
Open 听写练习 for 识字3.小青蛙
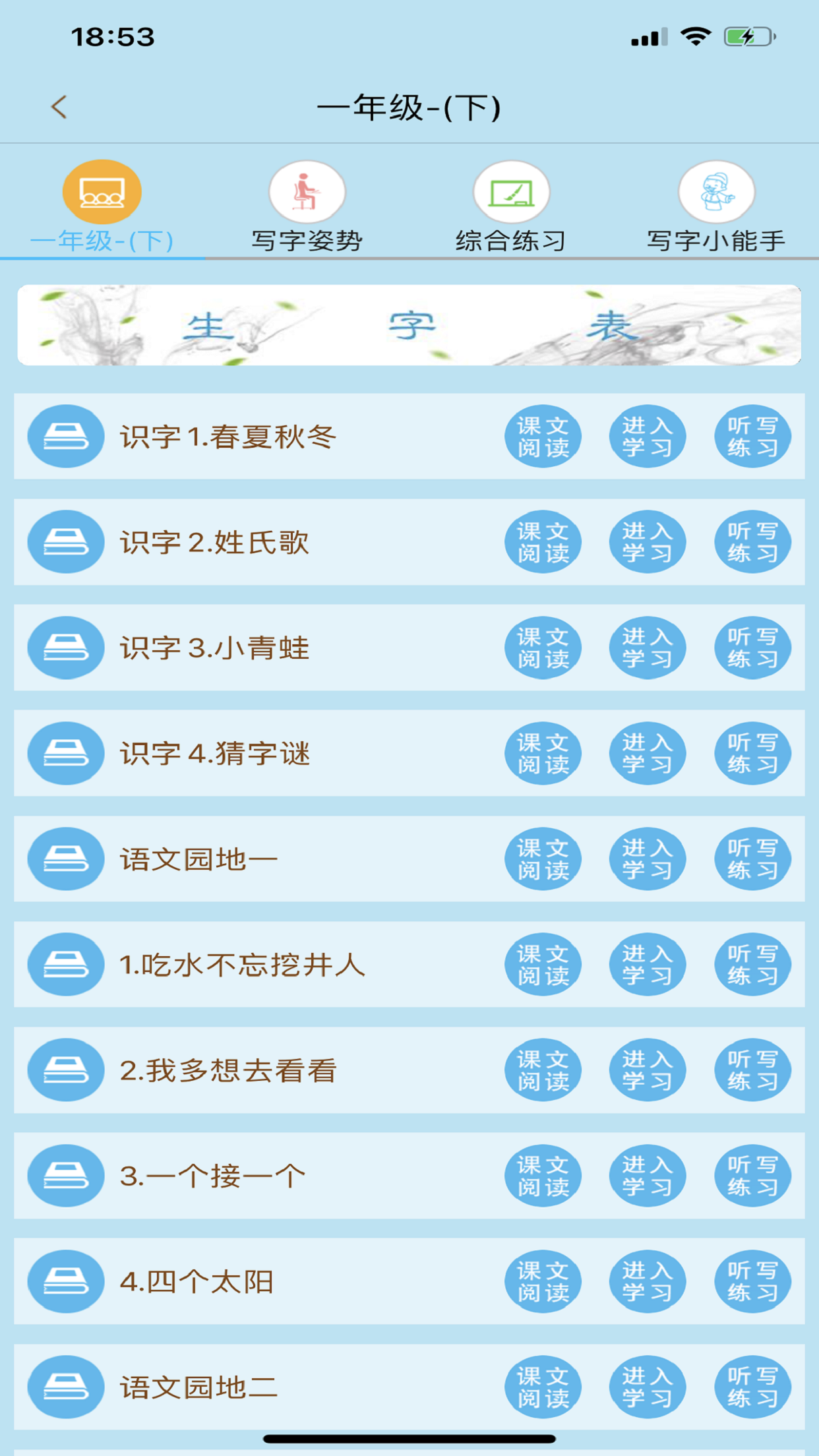click(x=752, y=648)
